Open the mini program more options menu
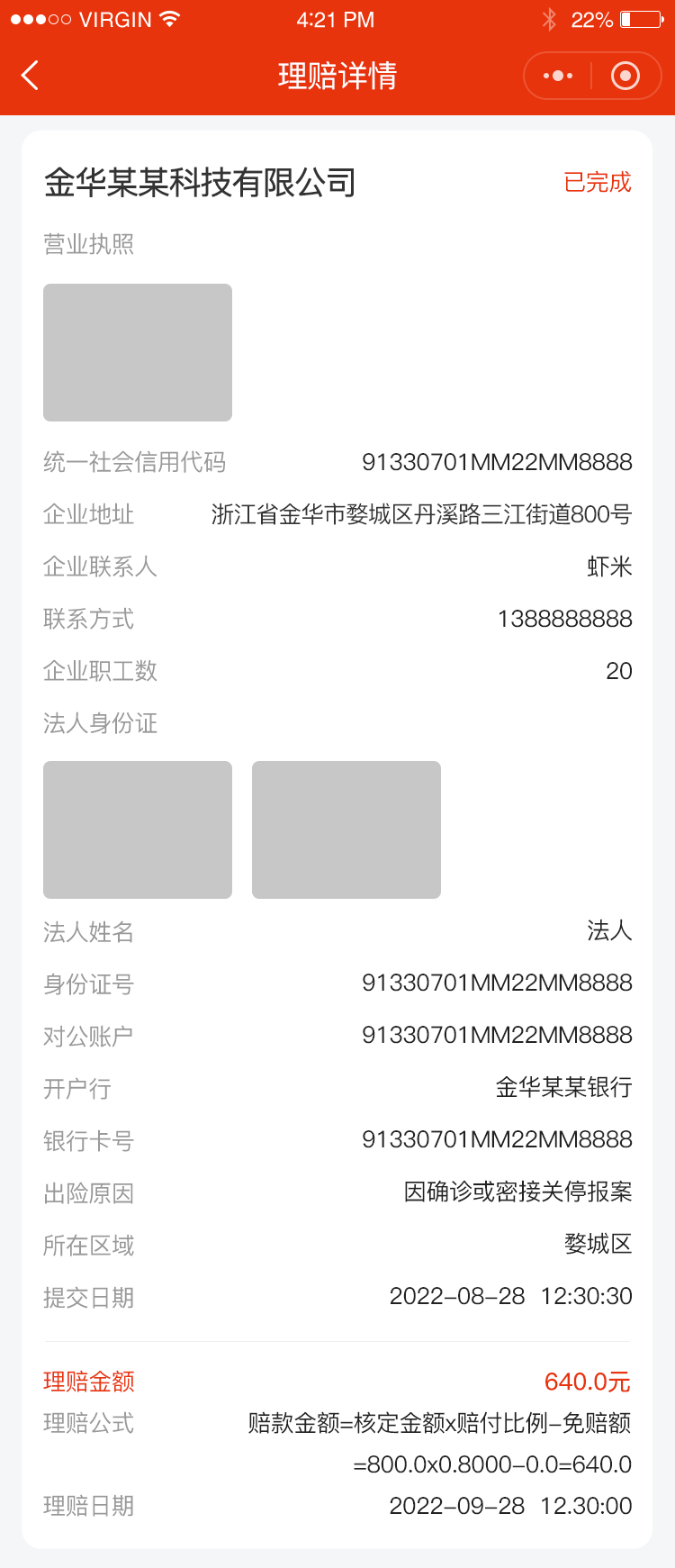The height and width of the screenshot is (1568, 675). (557, 77)
